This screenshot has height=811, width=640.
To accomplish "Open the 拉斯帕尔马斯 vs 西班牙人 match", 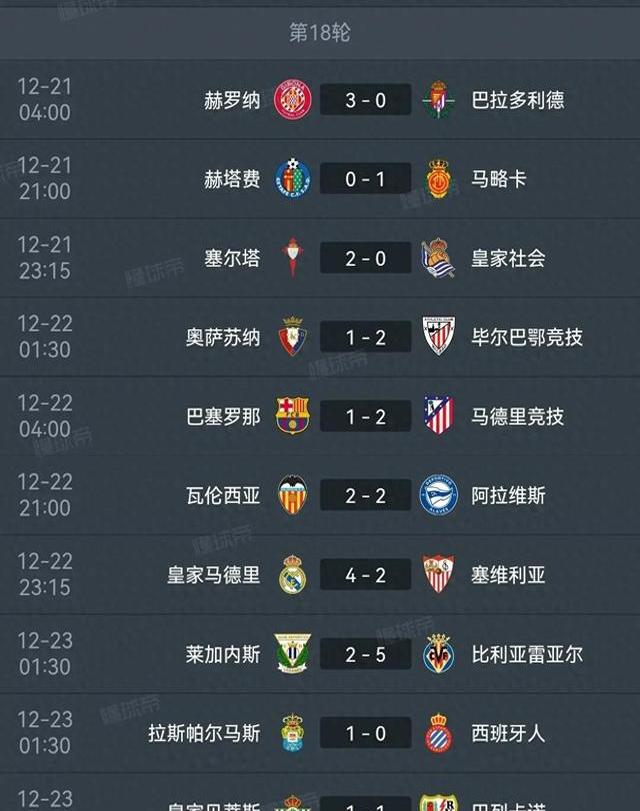I will click(x=365, y=733).
